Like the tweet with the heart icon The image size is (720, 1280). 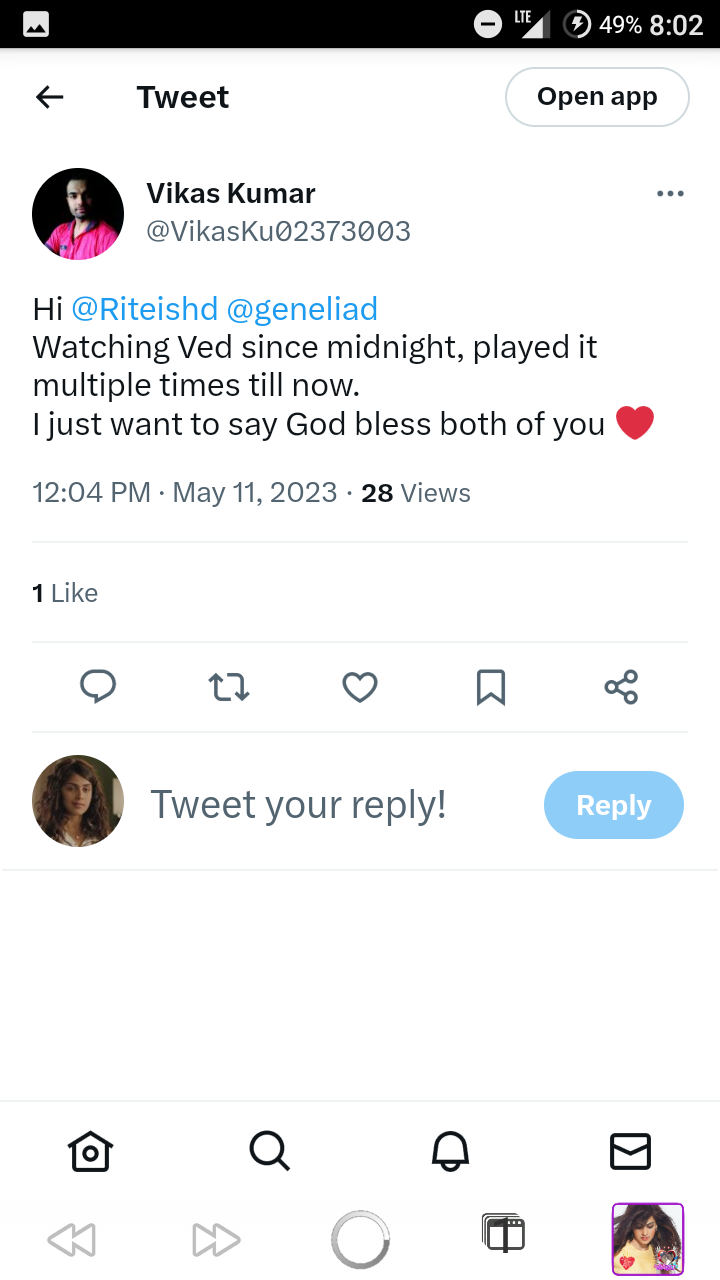tap(360, 687)
